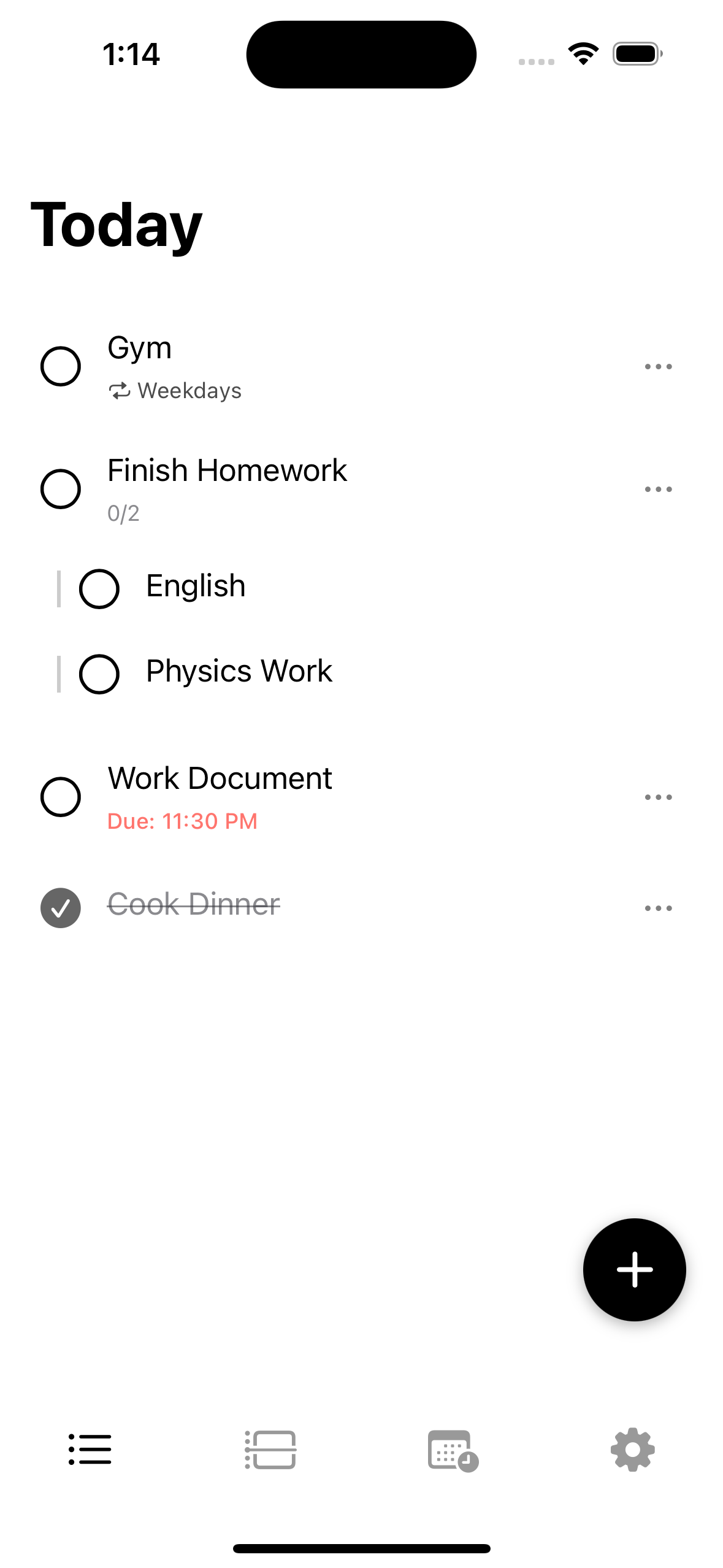Click the repeat icon next to Weekdays

(x=120, y=391)
